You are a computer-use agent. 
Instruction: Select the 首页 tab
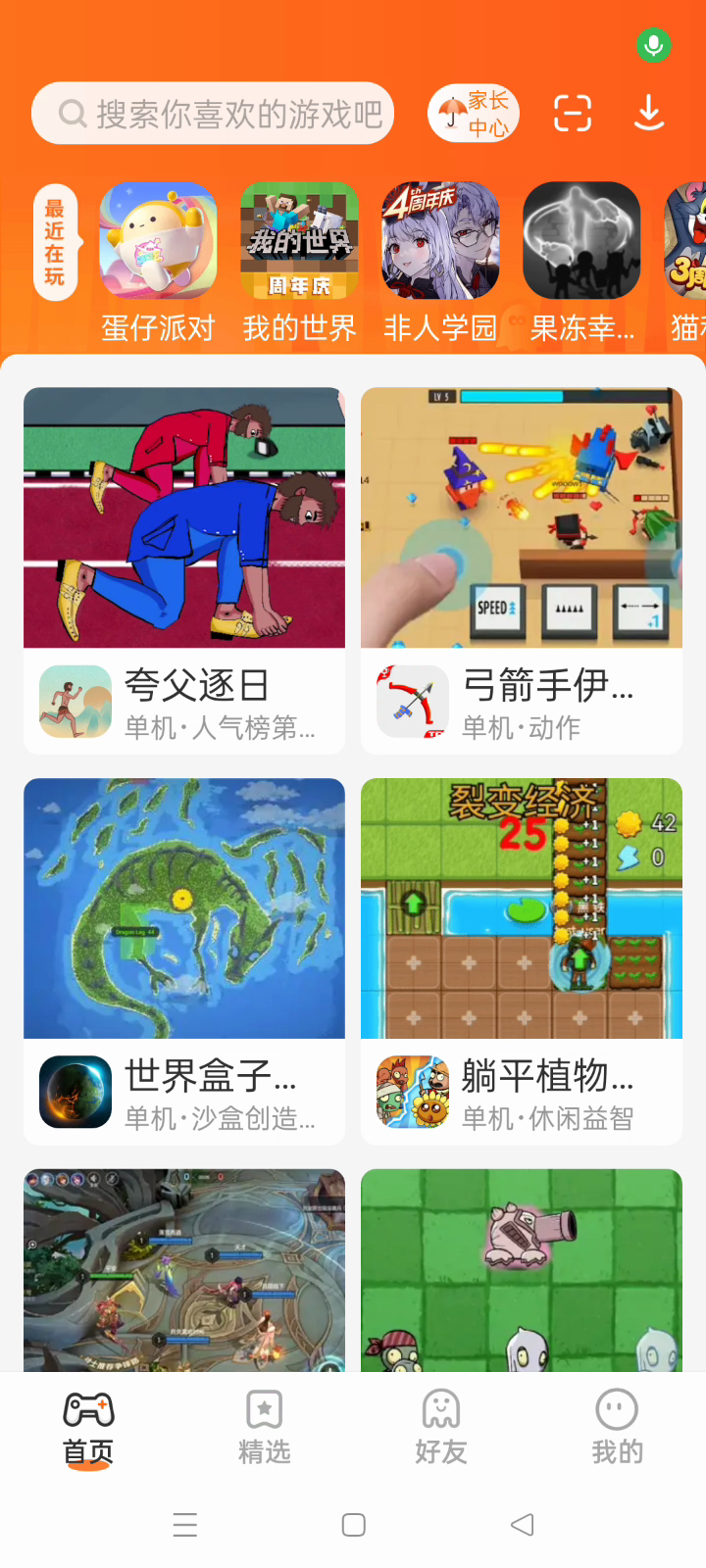click(x=88, y=1427)
